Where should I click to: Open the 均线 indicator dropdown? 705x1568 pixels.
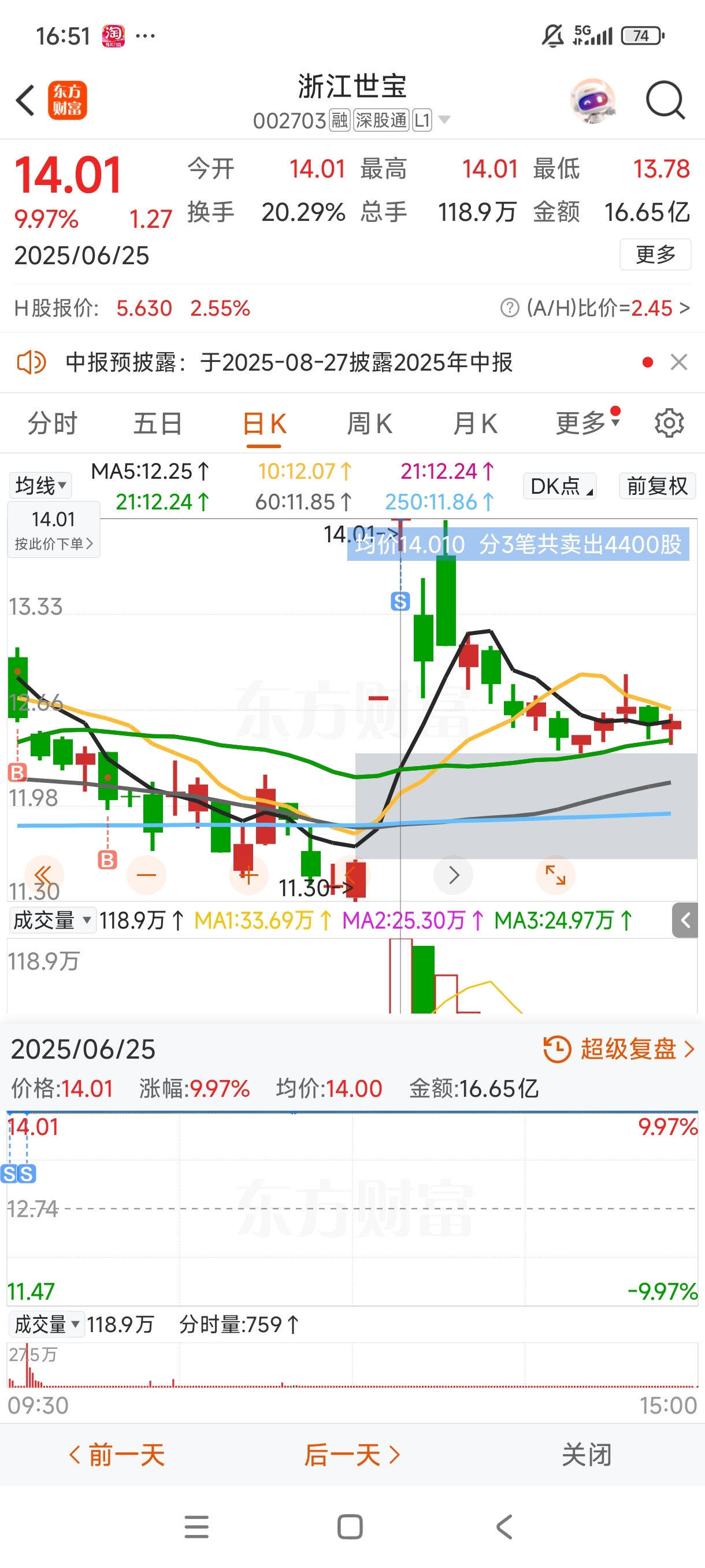pos(40,486)
